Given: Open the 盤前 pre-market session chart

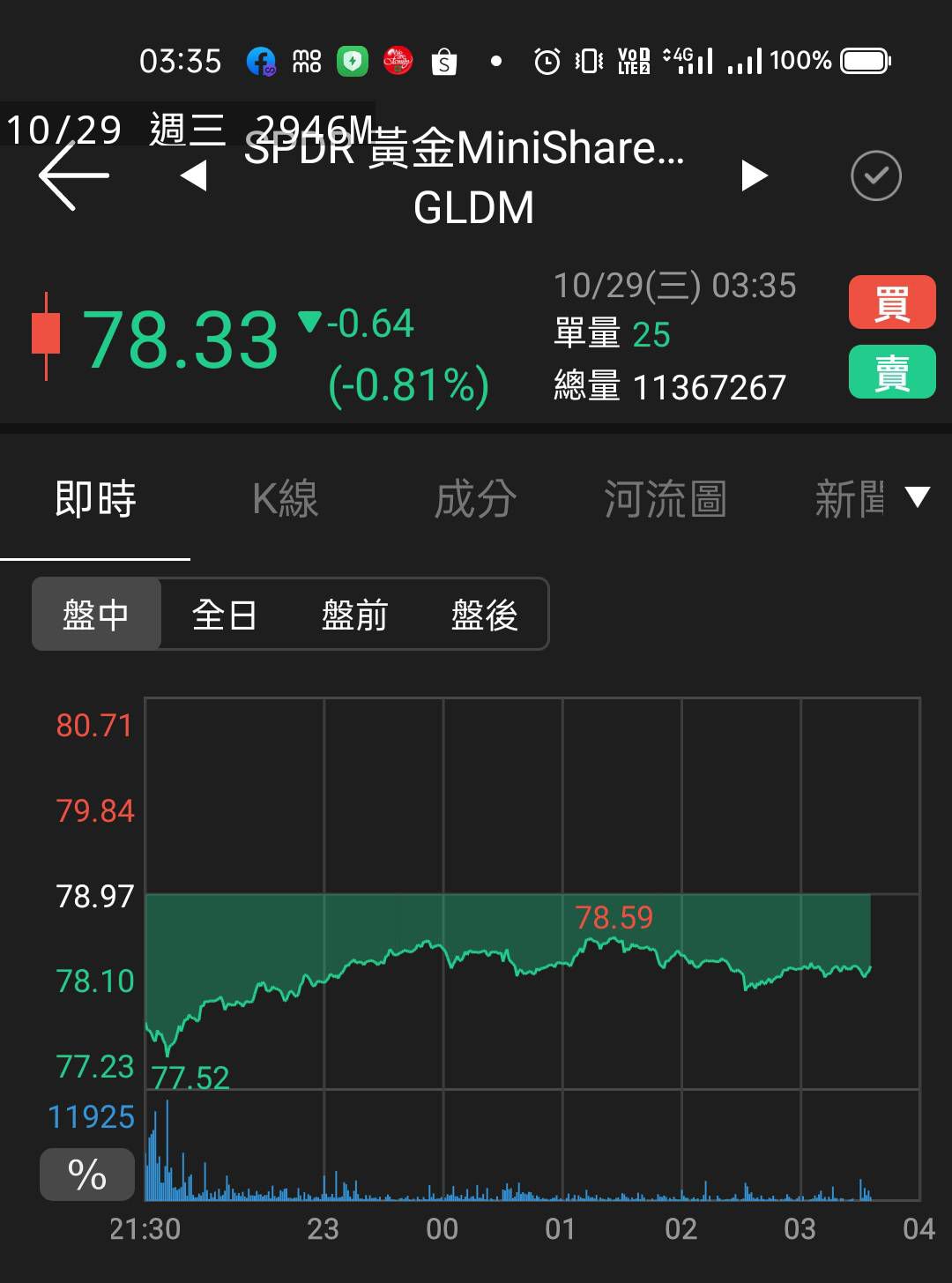Looking at the screenshot, I should (353, 615).
